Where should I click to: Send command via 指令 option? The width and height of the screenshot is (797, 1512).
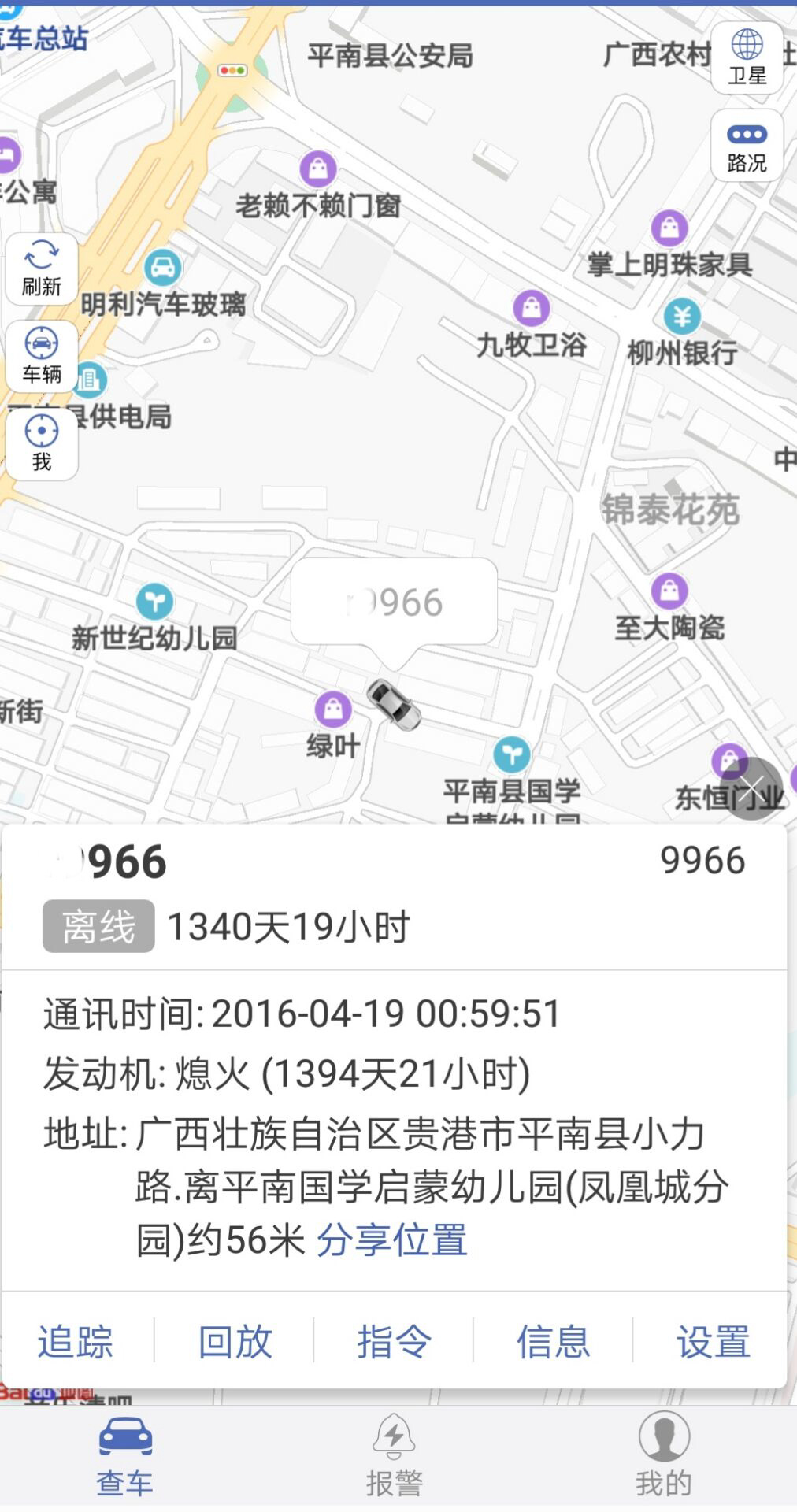(392, 1340)
